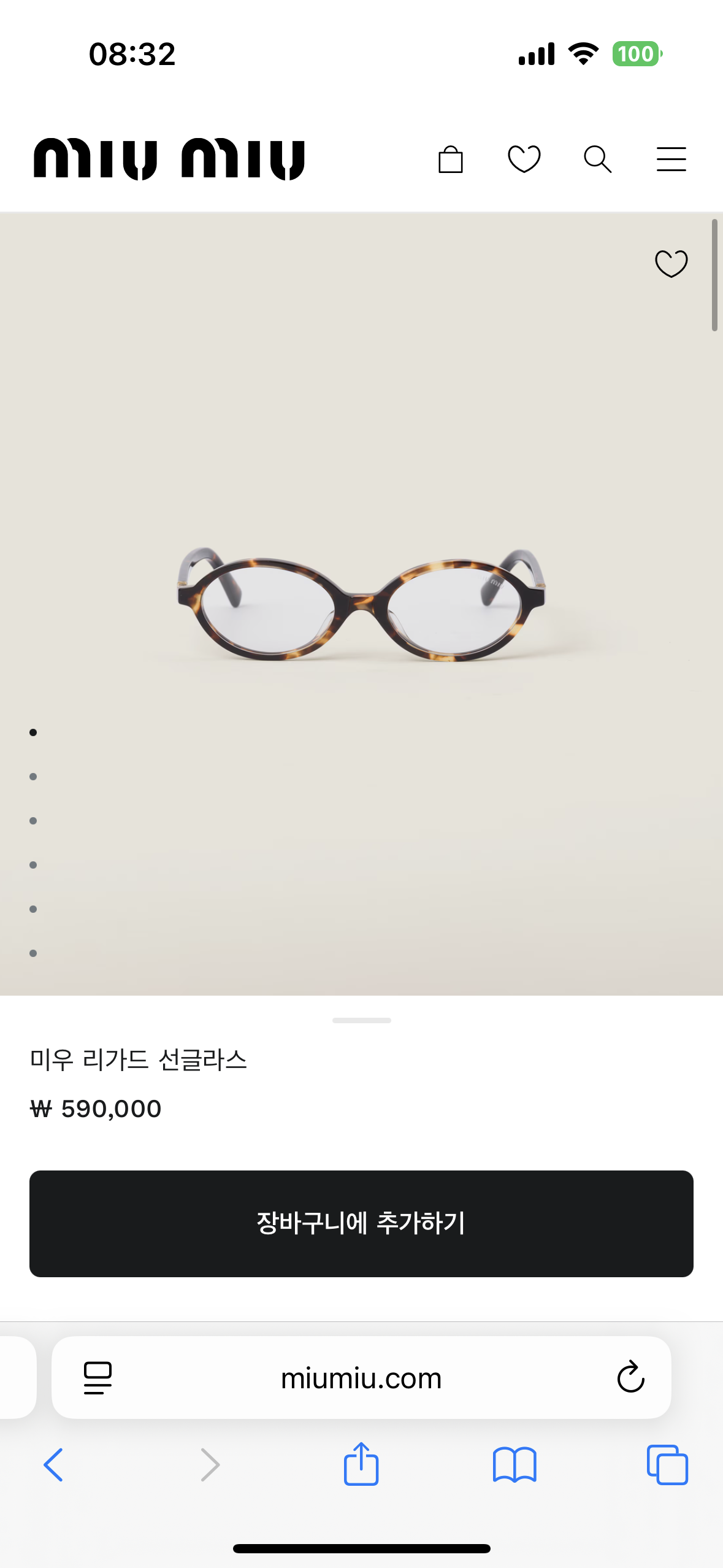
Task: Reload the page
Action: coord(630,1377)
